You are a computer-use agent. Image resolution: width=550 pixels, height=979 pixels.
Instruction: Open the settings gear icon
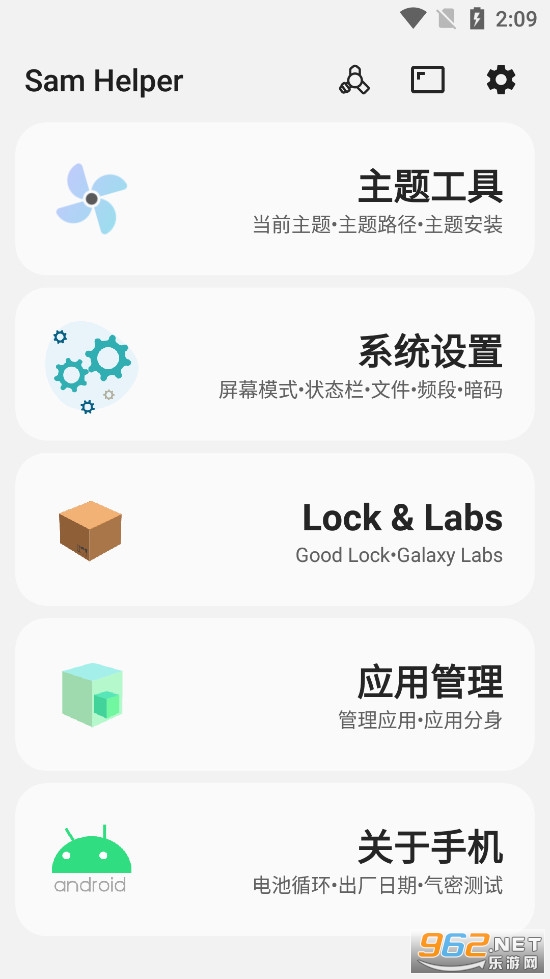point(501,80)
